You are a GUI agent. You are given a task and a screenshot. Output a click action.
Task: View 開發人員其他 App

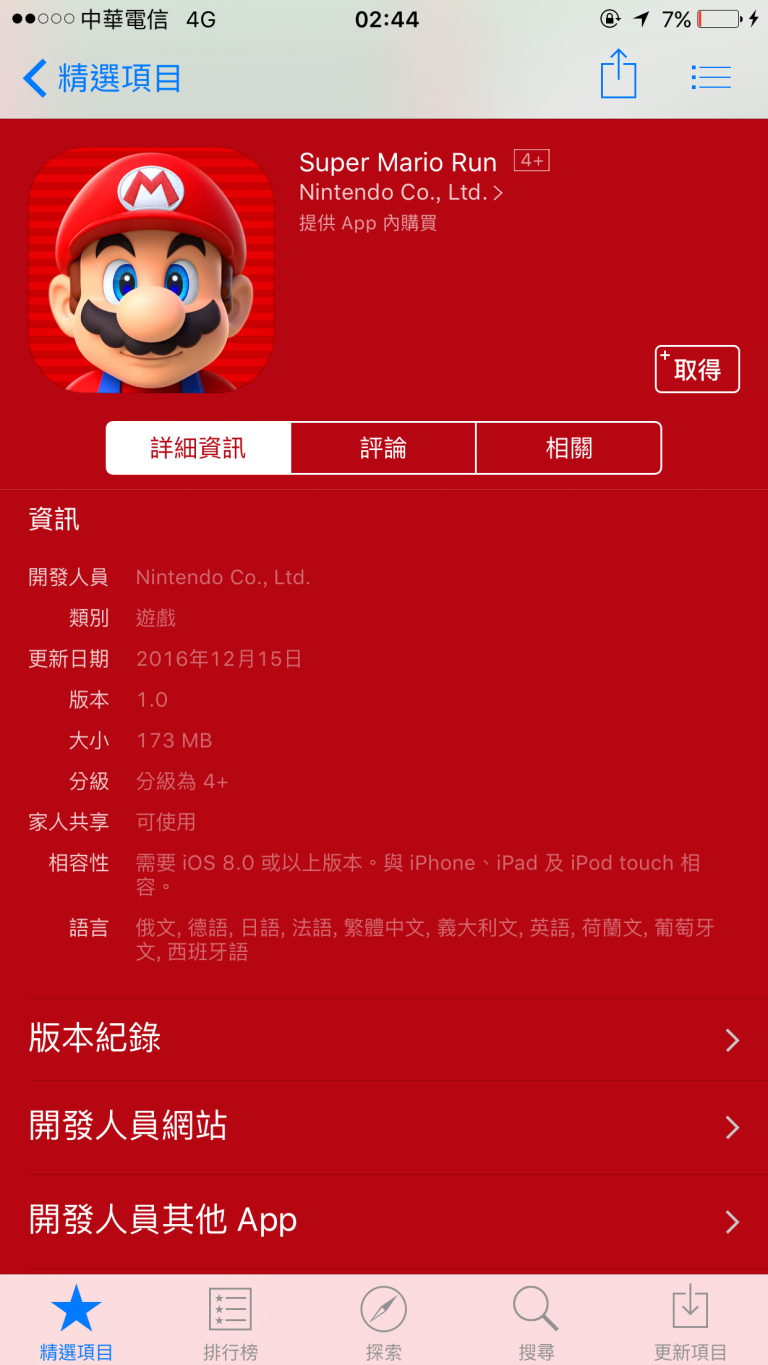[384, 1221]
